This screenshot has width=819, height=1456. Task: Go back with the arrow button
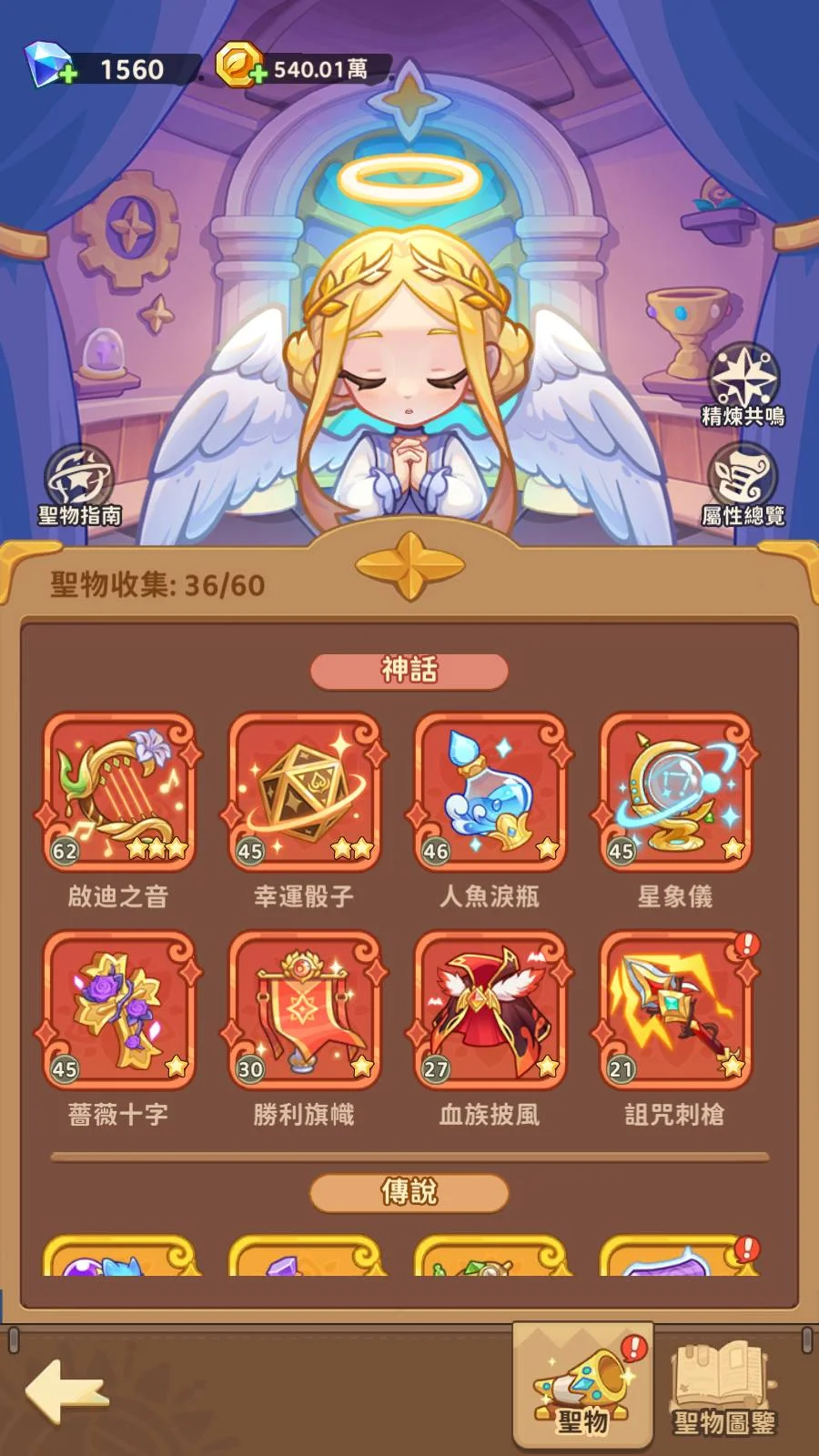coord(66,1390)
